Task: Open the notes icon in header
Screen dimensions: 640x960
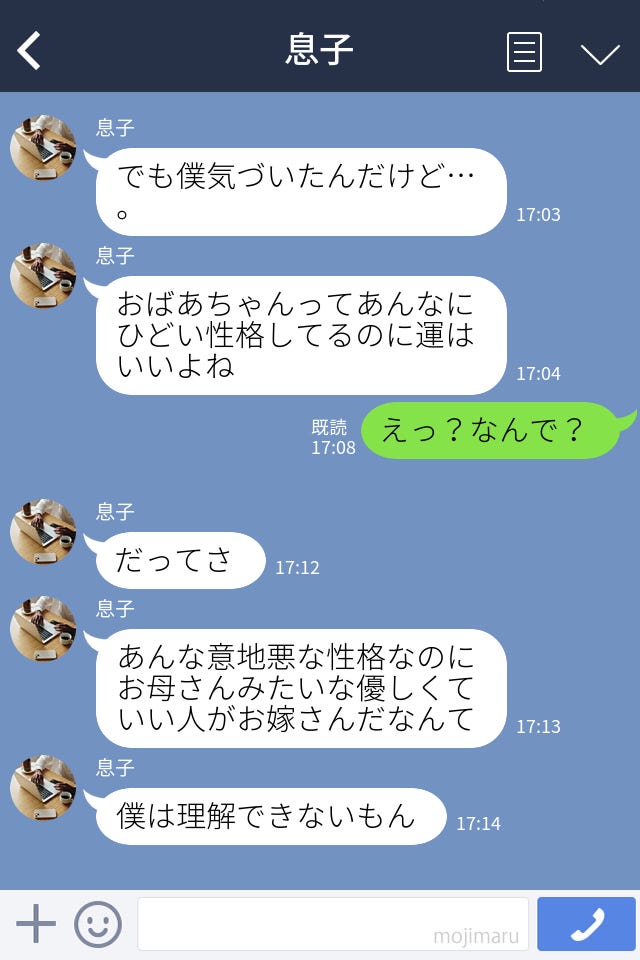Action: click(x=524, y=52)
